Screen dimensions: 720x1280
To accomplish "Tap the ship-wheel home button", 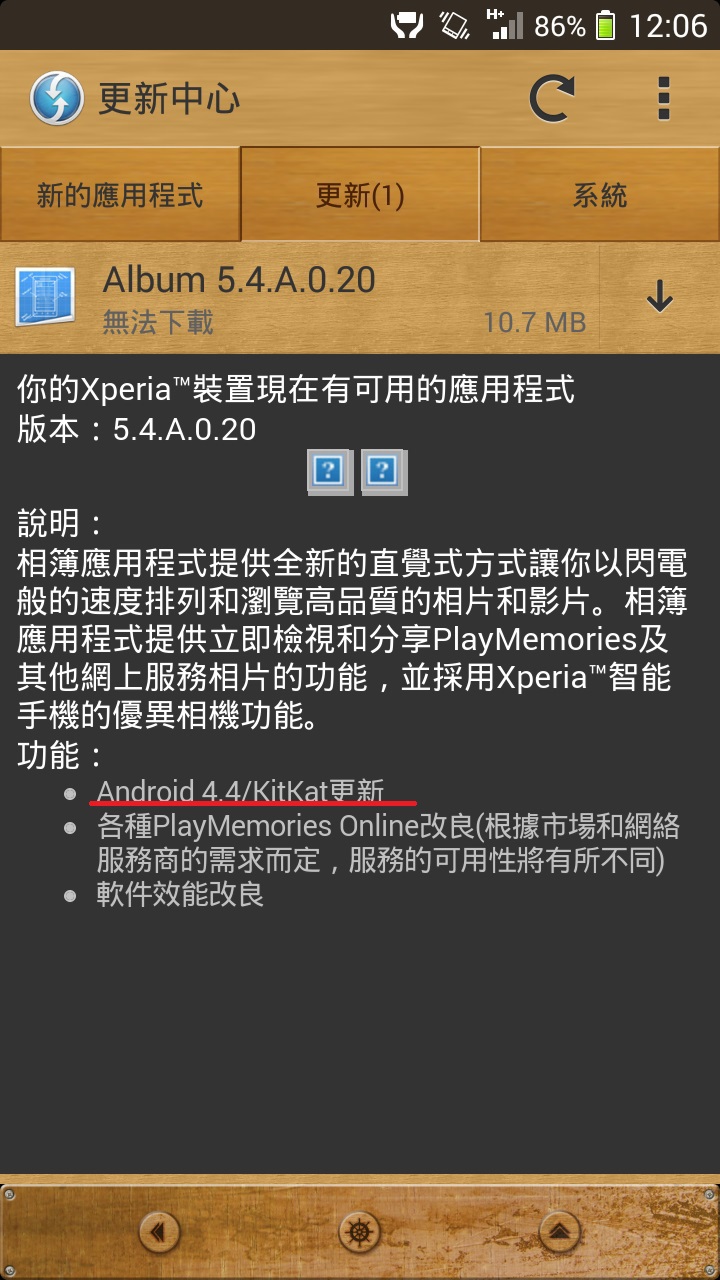I will (360, 1231).
